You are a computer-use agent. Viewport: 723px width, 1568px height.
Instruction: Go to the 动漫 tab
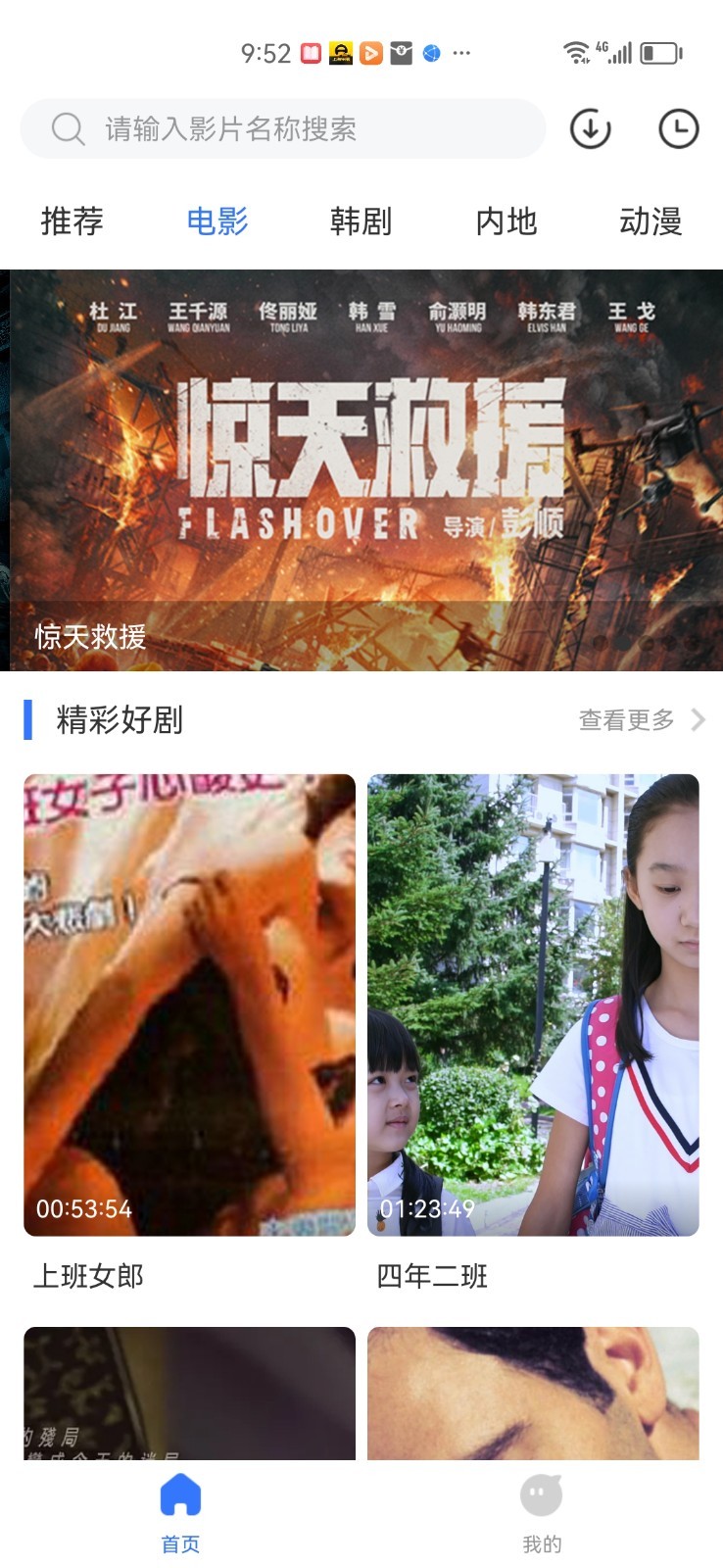point(650,221)
